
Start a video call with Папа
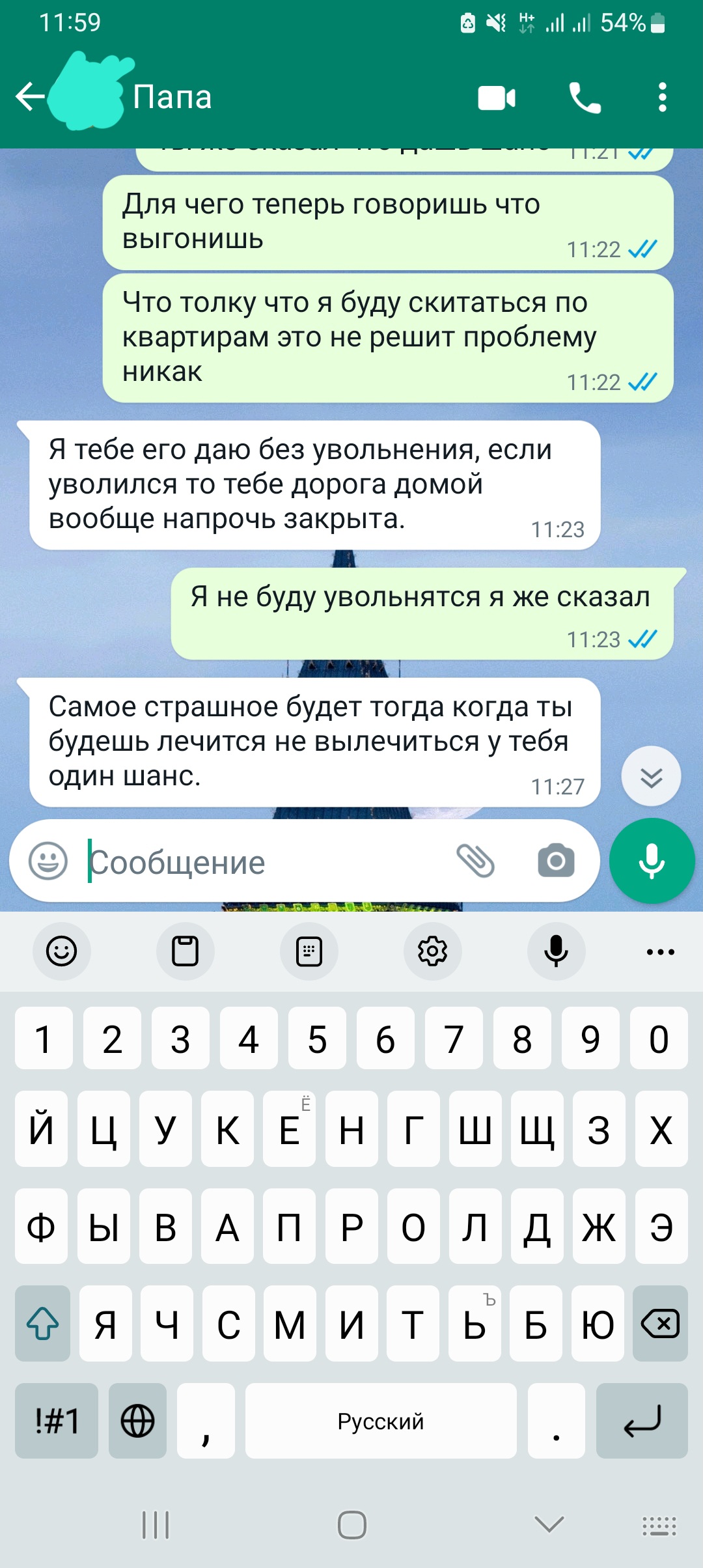(497, 98)
